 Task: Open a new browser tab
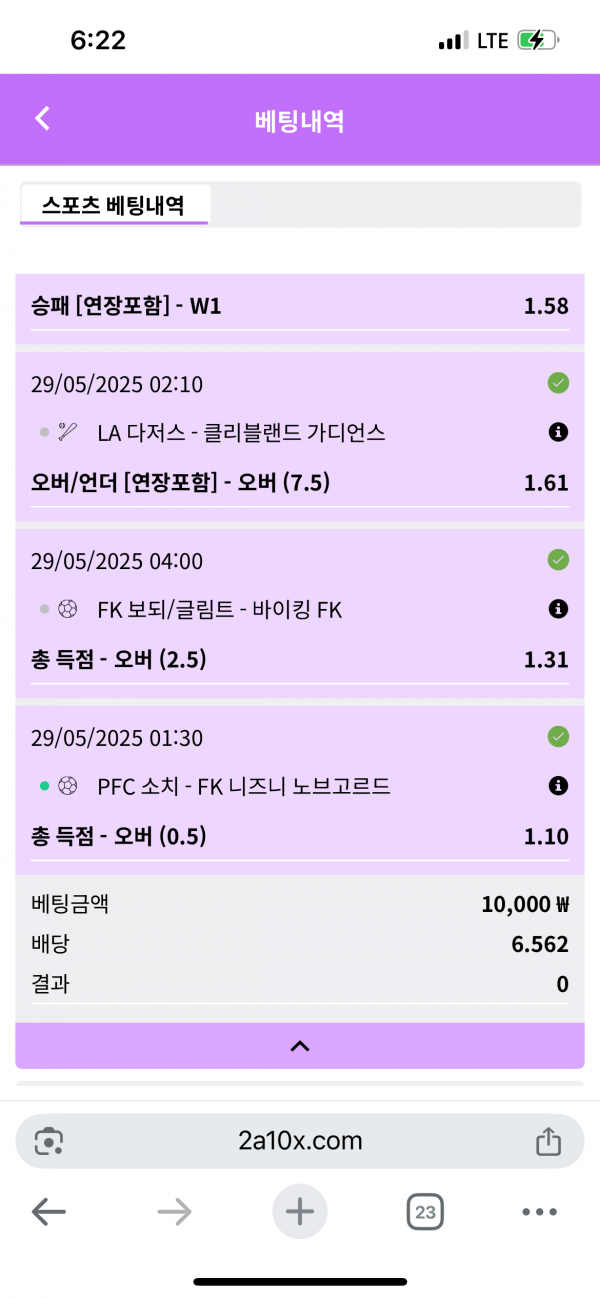300,1212
